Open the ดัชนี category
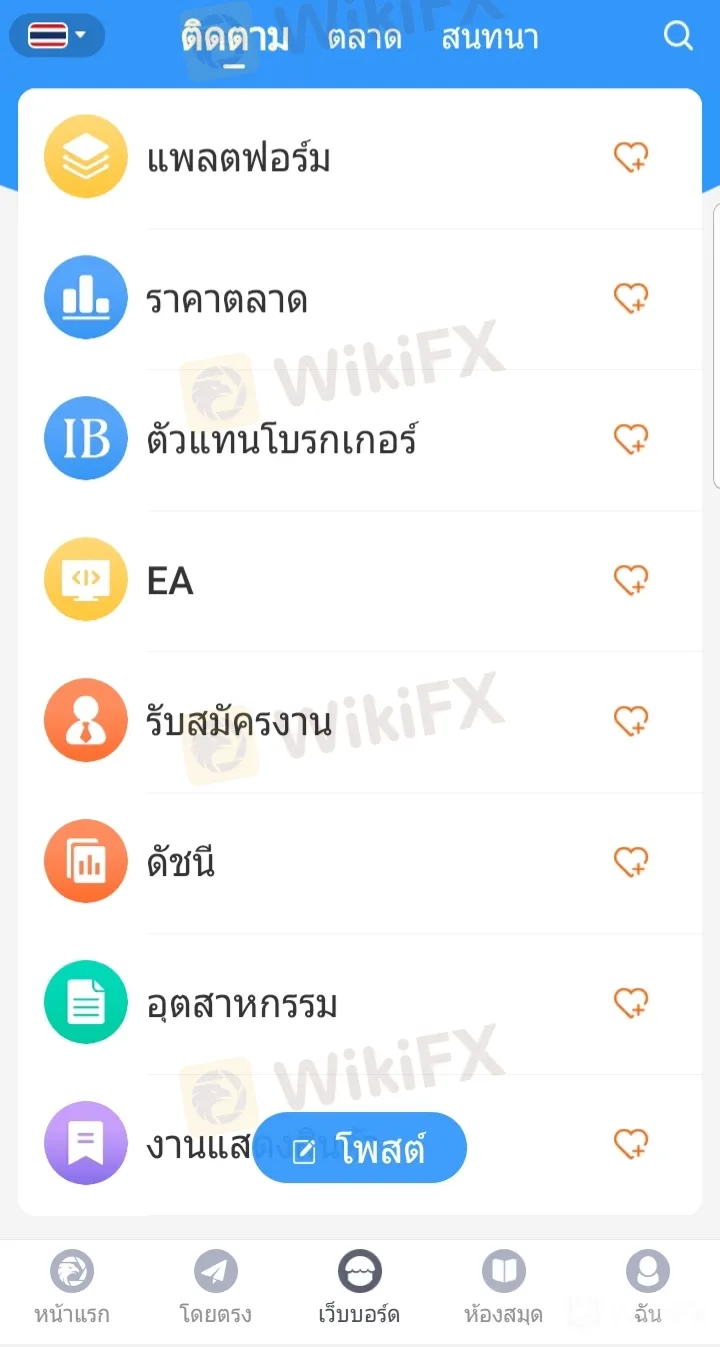 pyautogui.click(x=180, y=862)
